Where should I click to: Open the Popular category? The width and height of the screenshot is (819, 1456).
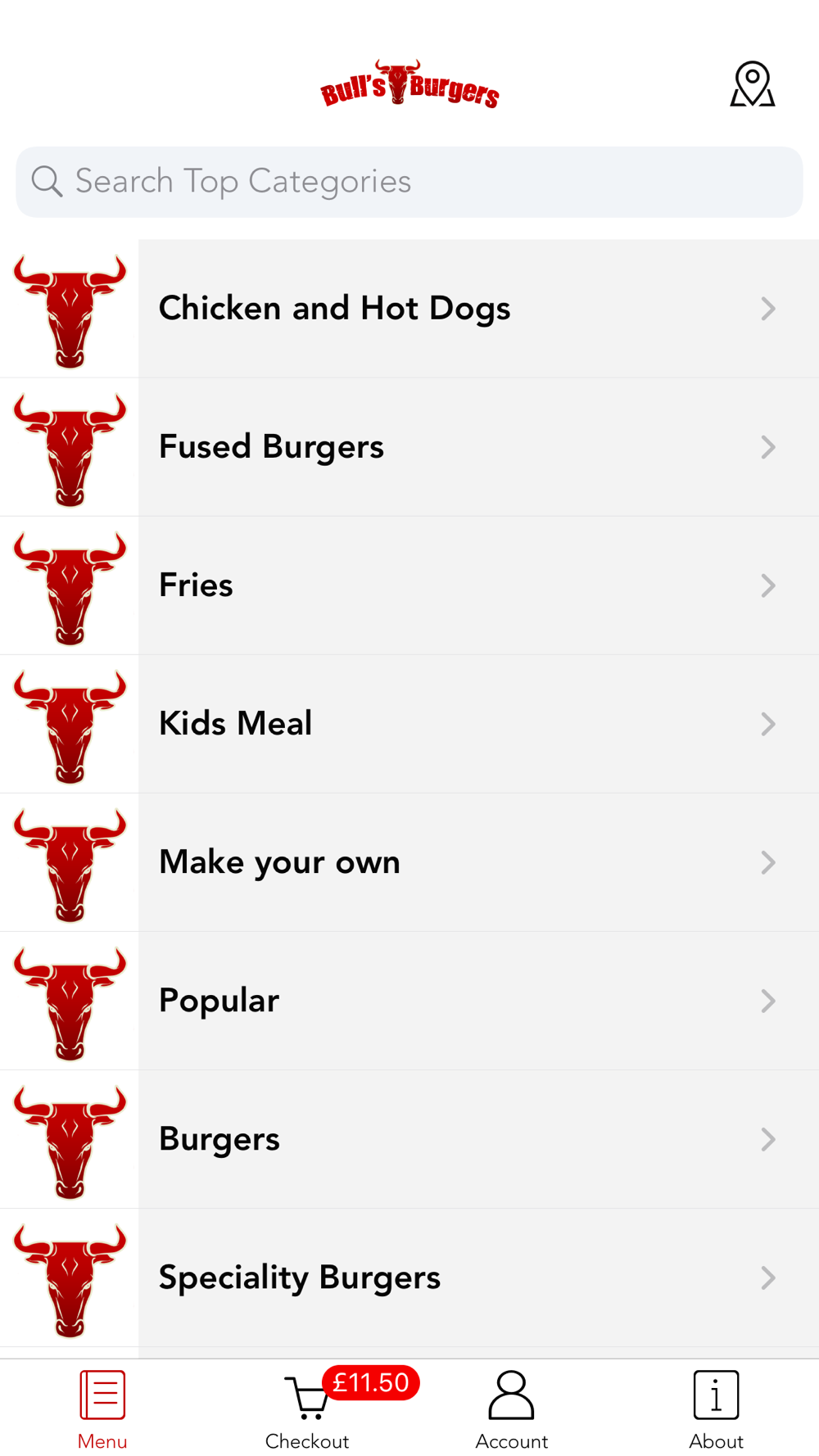409,1001
